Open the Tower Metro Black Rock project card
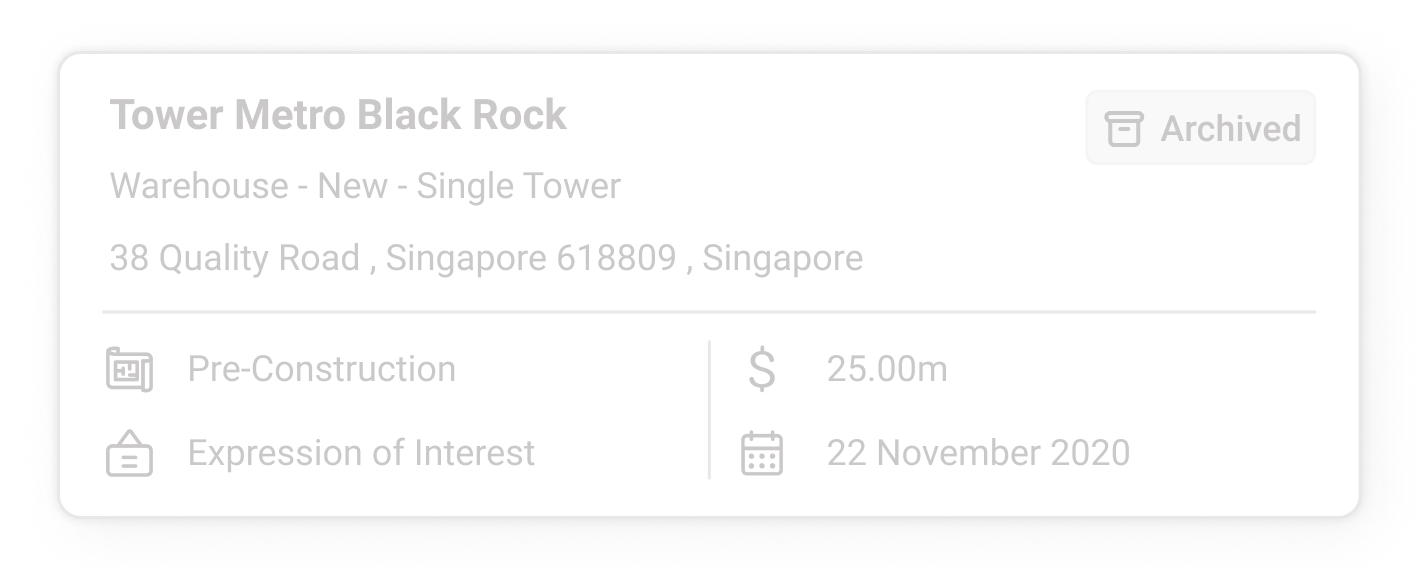Image resolution: width=1422 pixels, height=567 pixels. (x=338, y=116)
